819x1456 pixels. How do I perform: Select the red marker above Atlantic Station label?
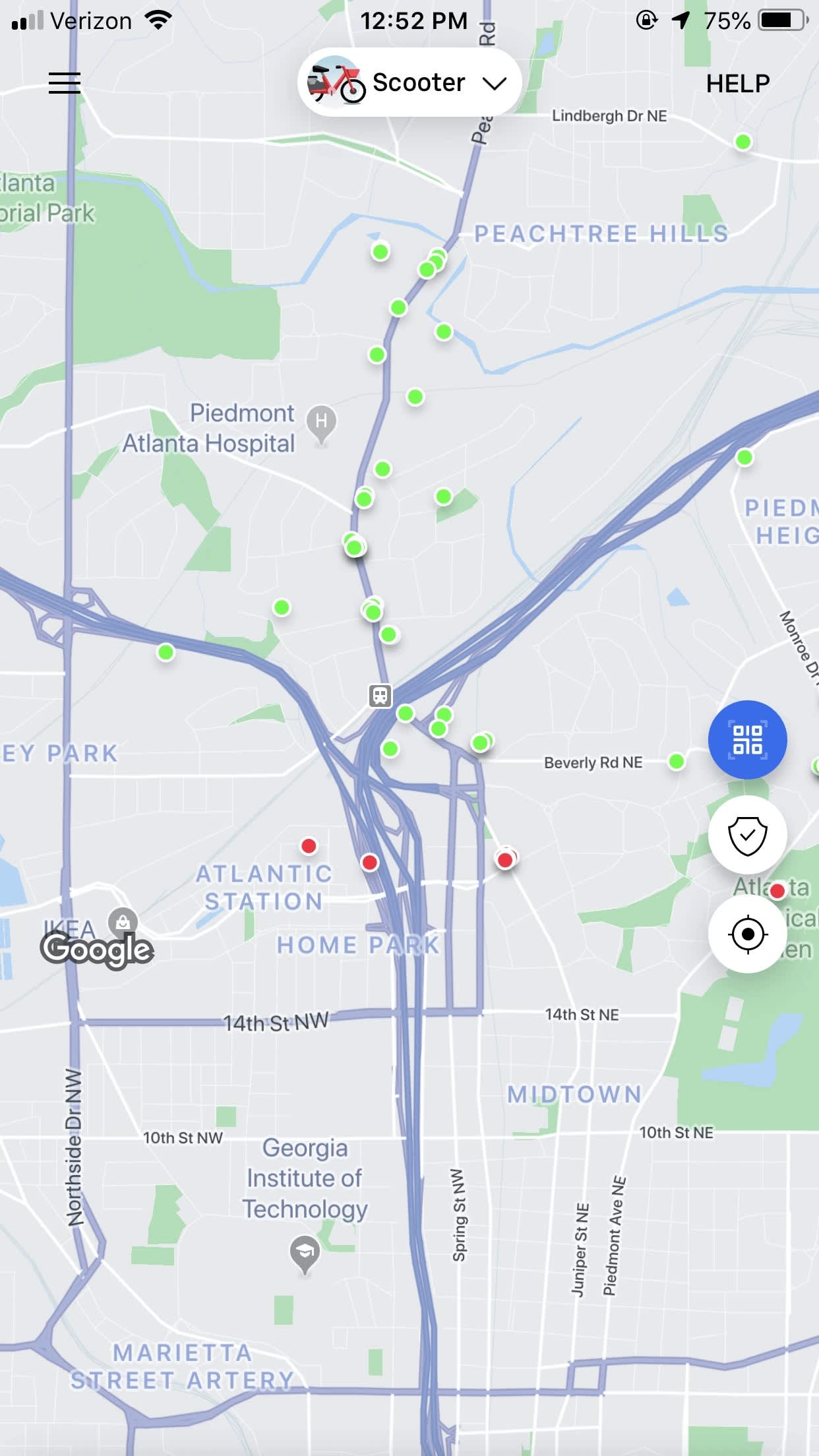309,845
